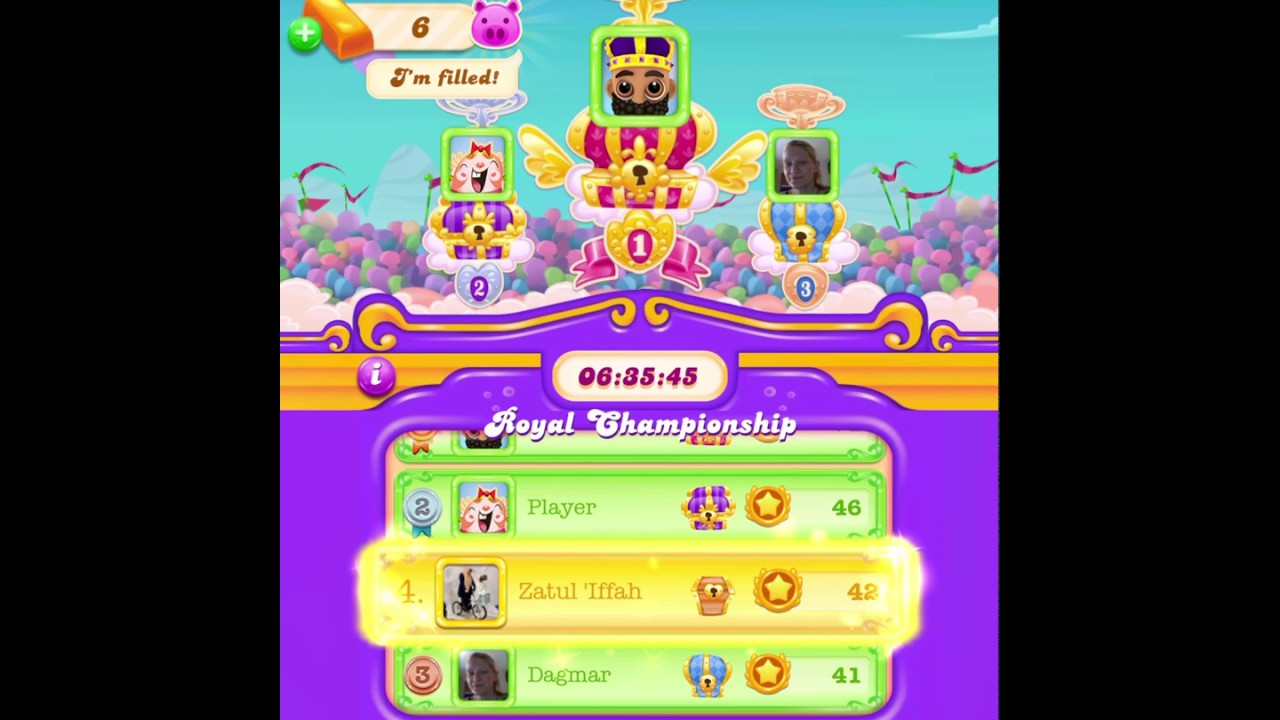The height and width of the screenshot is (720, 1280).
Task: Tap the green plus to add gold bars
Action: click(x=304, y=33)
